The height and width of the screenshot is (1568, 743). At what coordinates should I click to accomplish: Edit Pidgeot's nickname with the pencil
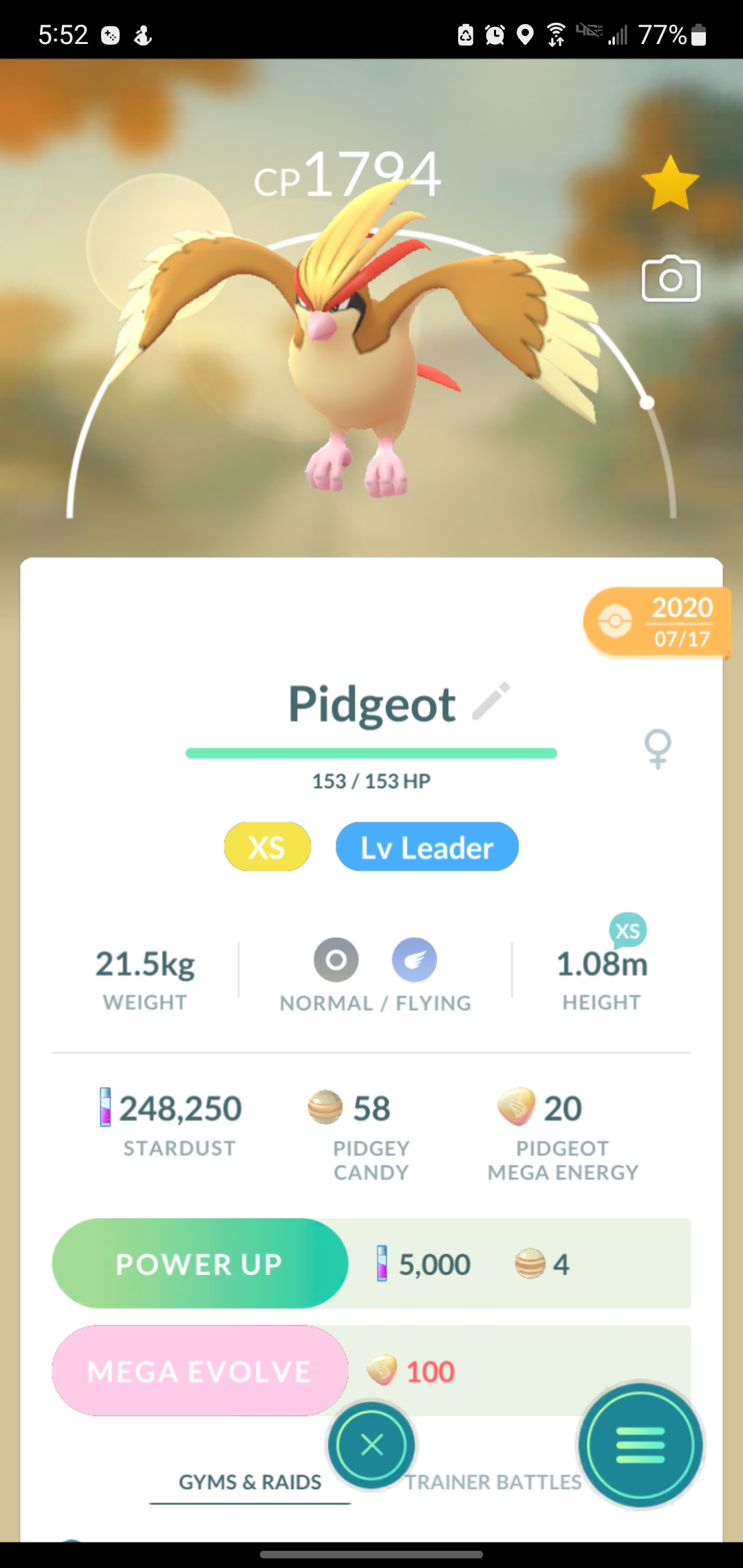pos(491,701)
